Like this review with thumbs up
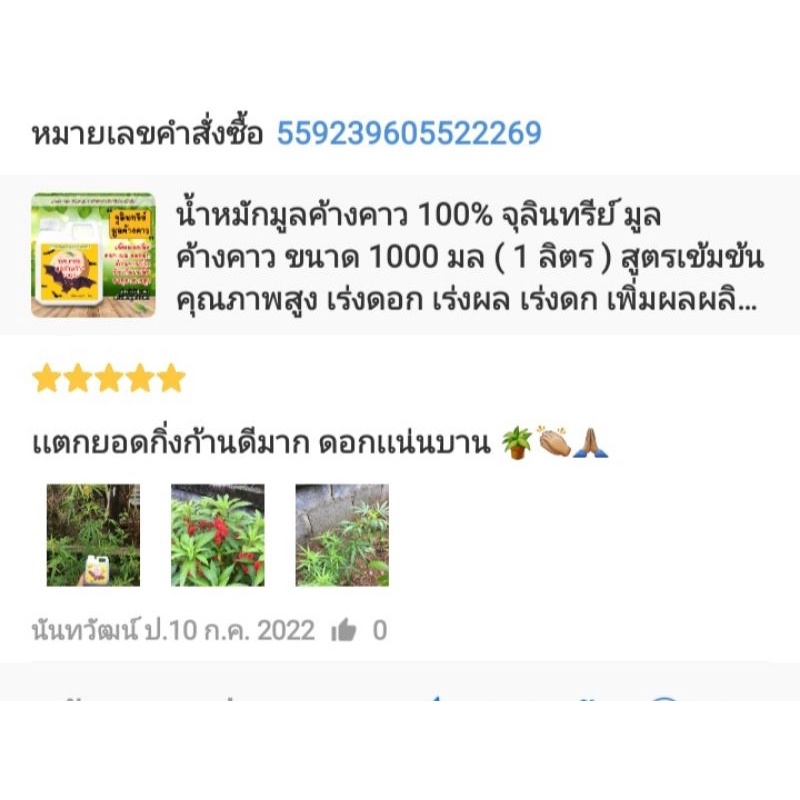The width and height of the screenshot is (800, 800). (344, 631)
